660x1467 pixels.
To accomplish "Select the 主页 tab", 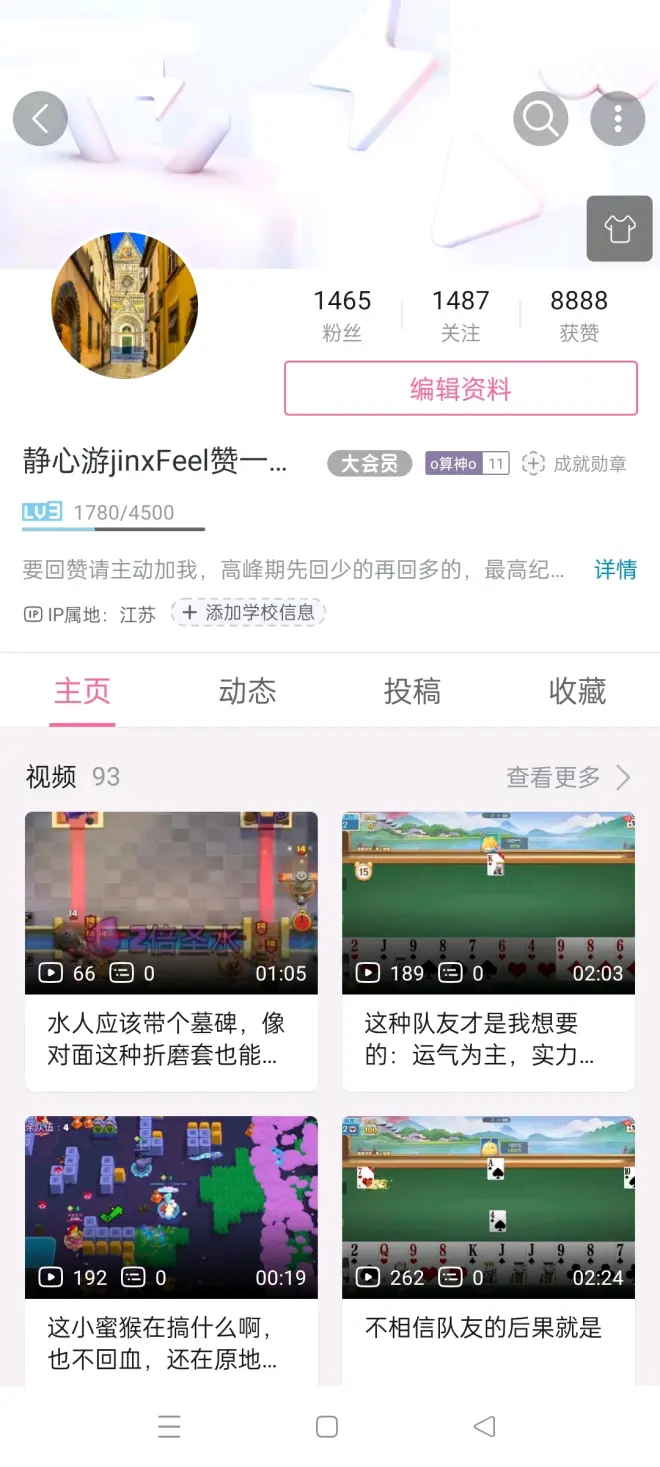I will coord(82,691).
